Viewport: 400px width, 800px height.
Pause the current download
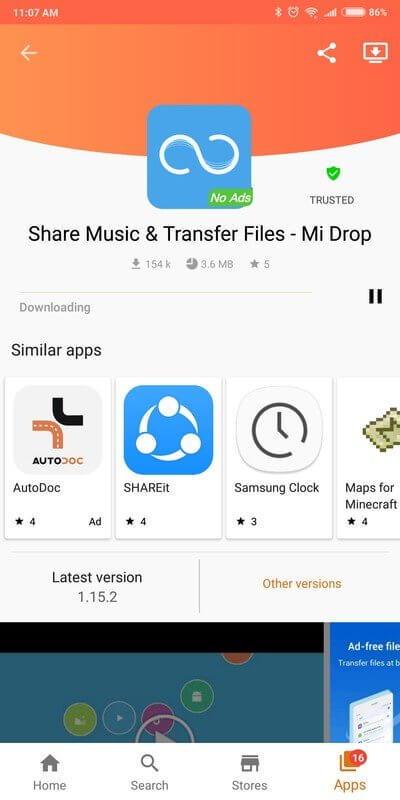(x=376, y=296)
